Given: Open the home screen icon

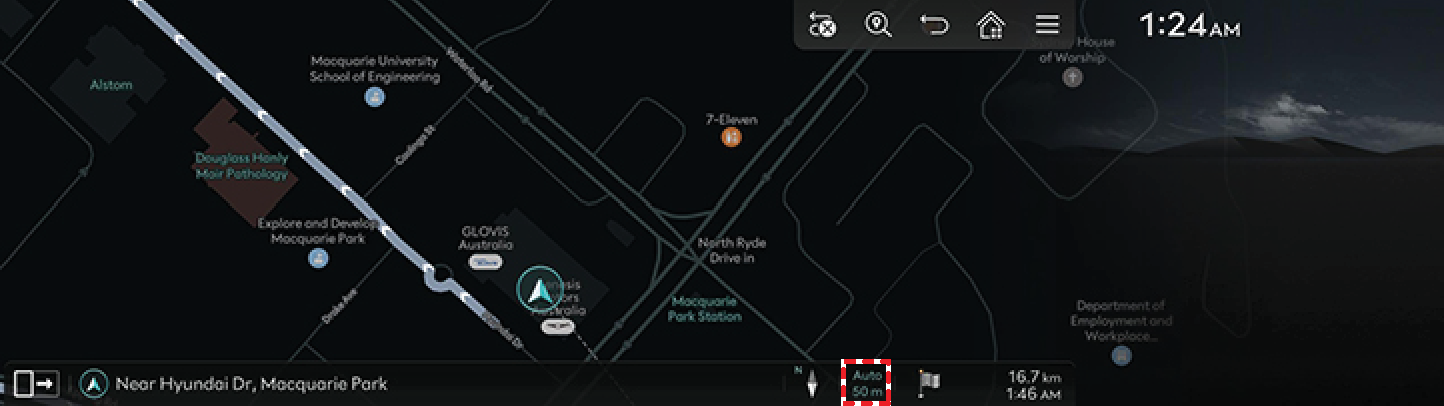Looking at the screenshot, I should pyautogui.click(x=990, y=25).
